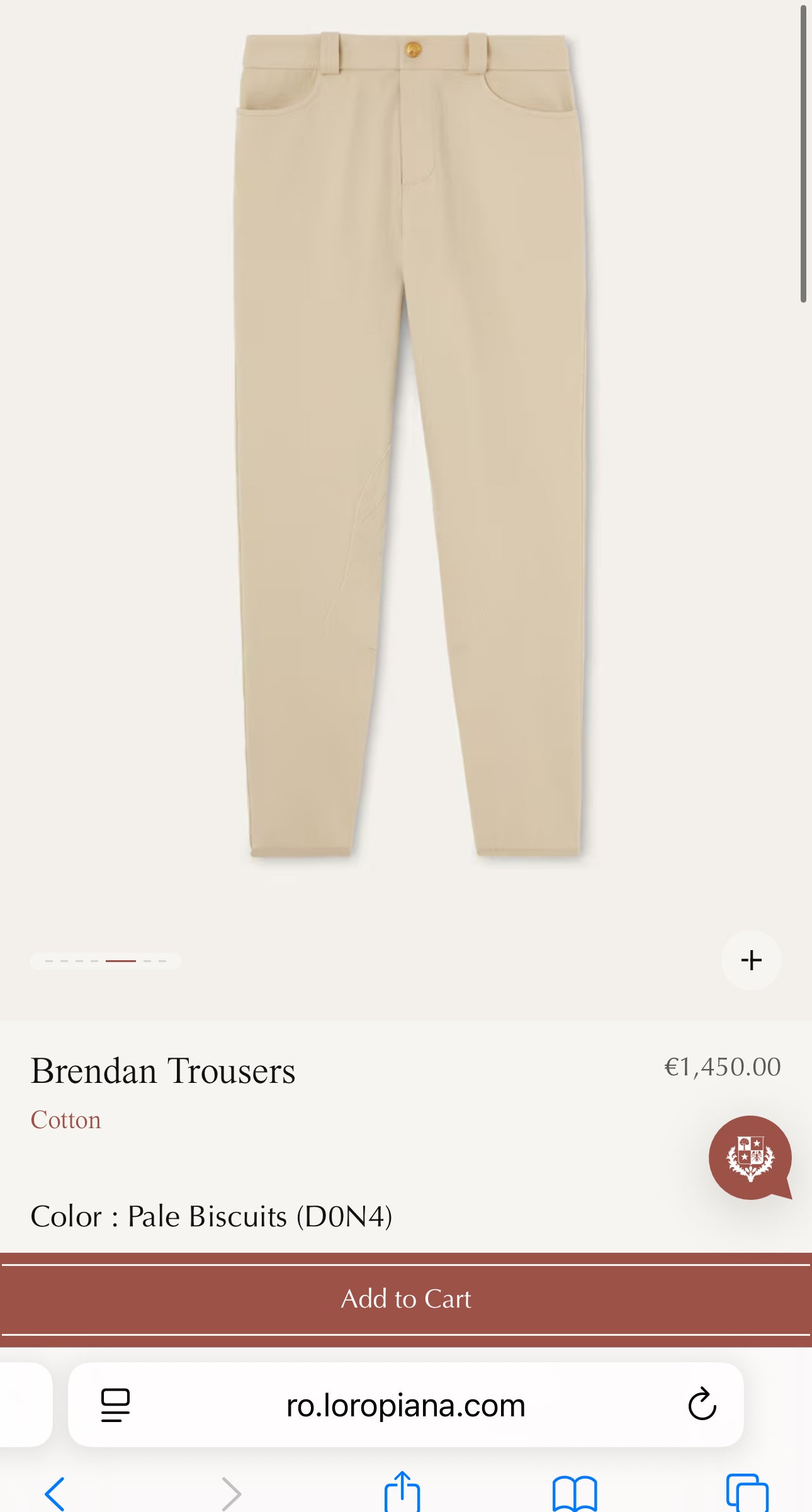Open the page reader menu in address bar
This screenshot has width=812, height=1512.
pos(115,1405)
